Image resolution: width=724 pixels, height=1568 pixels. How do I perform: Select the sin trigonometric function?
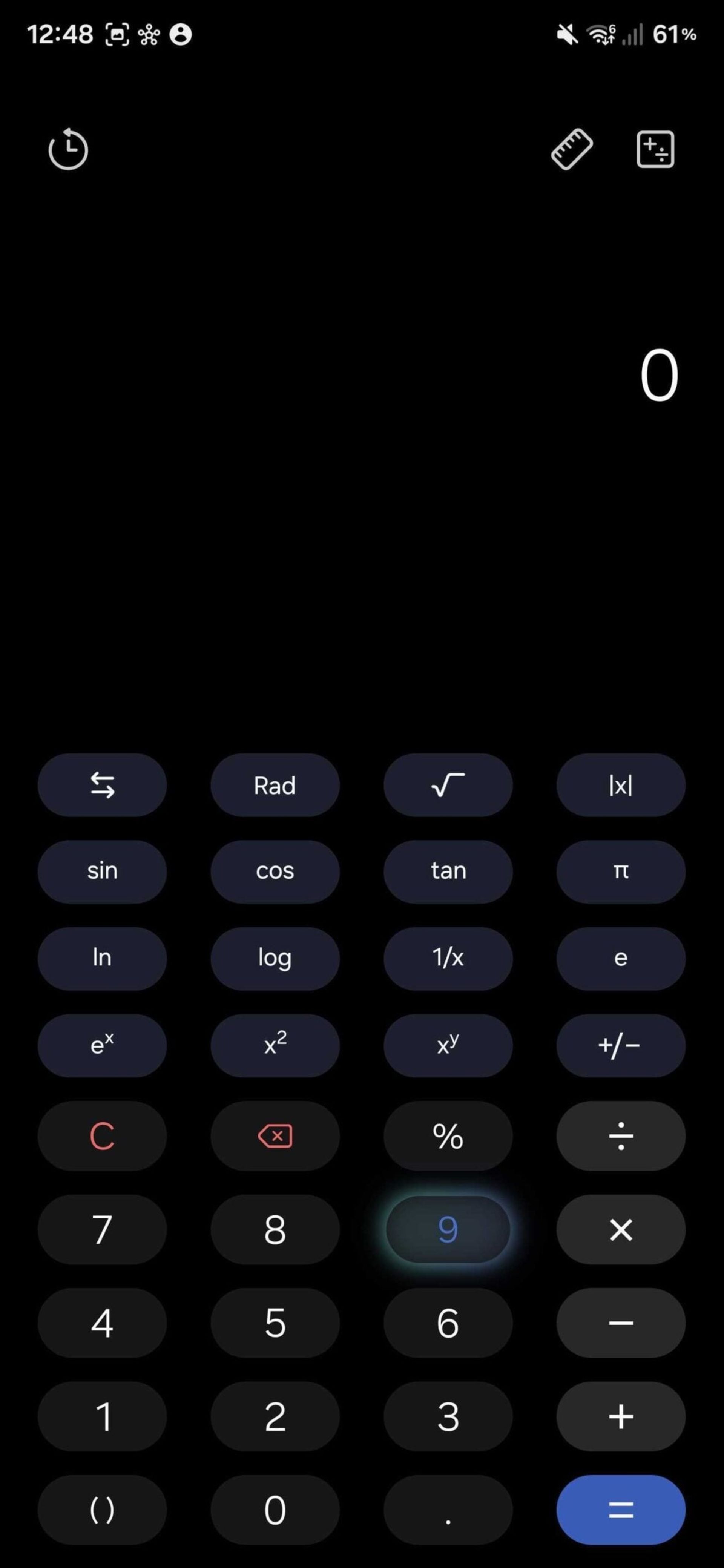click(101, 871)
